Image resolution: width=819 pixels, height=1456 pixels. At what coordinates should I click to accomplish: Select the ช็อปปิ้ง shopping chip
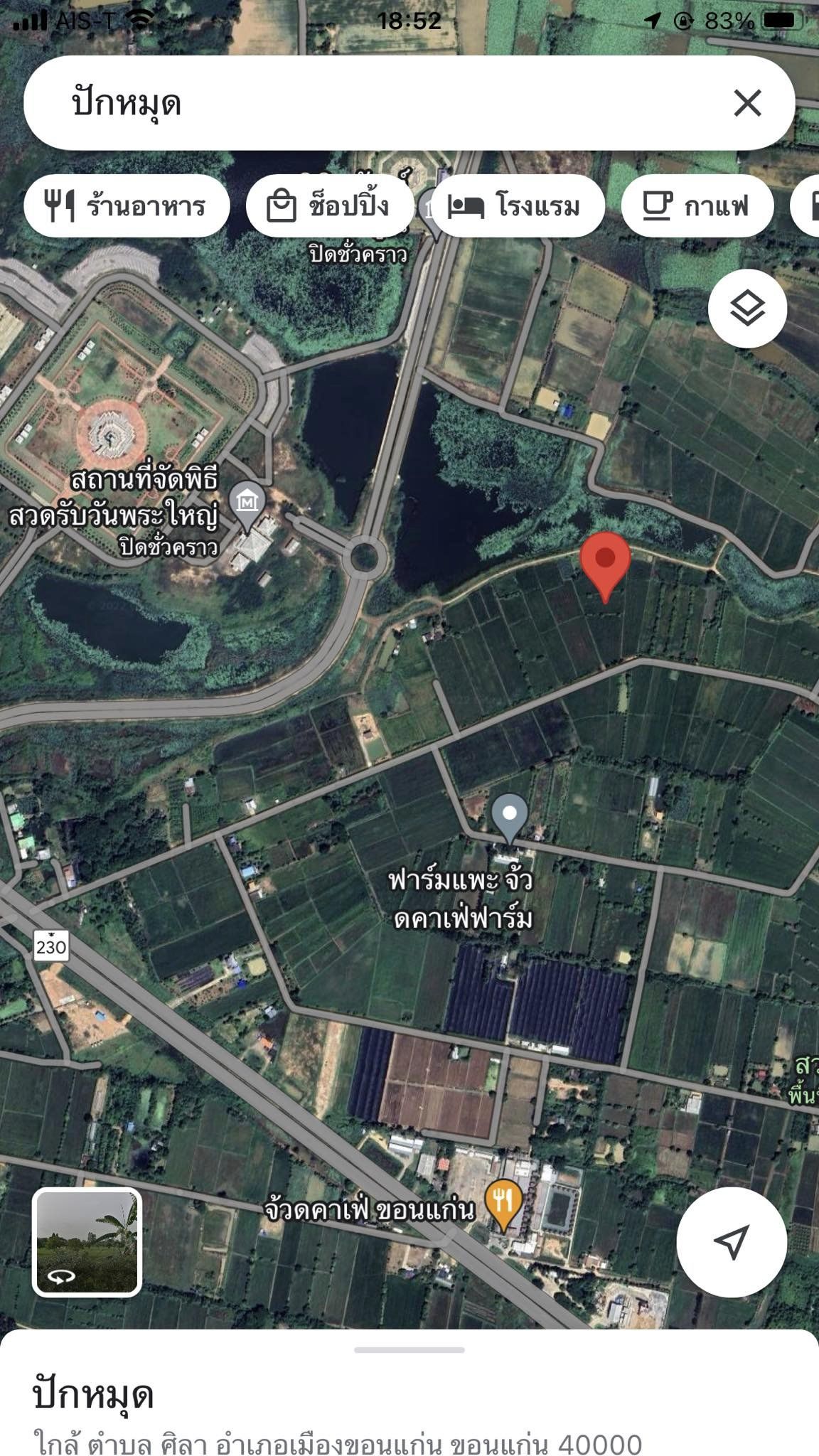pyautogui.click(x=329, y=206)
